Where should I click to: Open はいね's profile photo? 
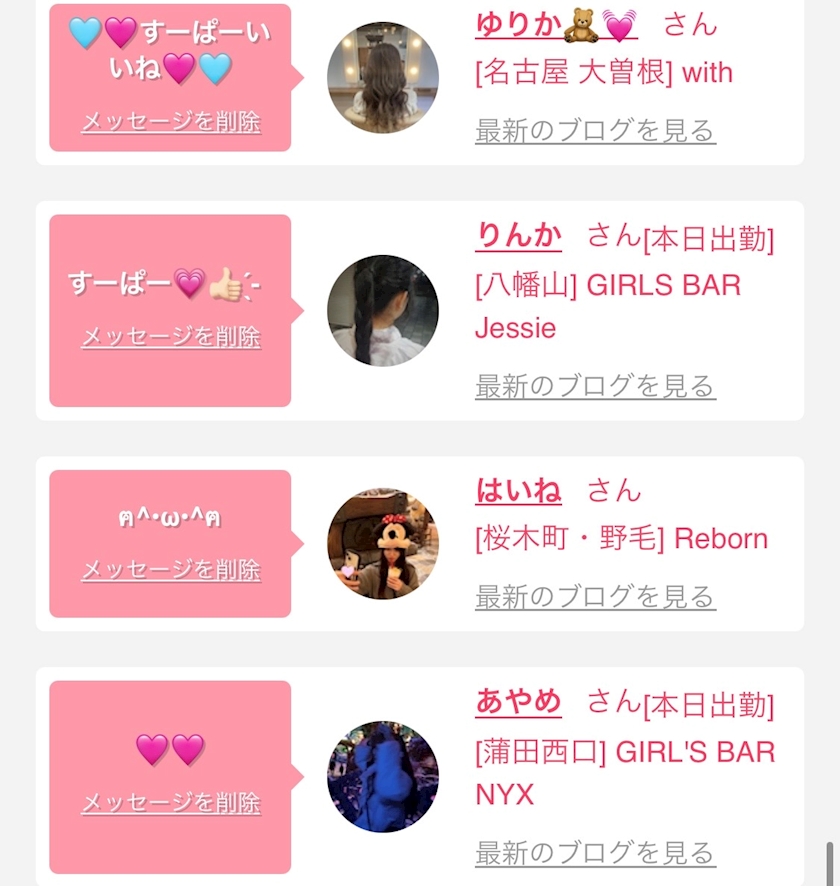tap(382, 544)
